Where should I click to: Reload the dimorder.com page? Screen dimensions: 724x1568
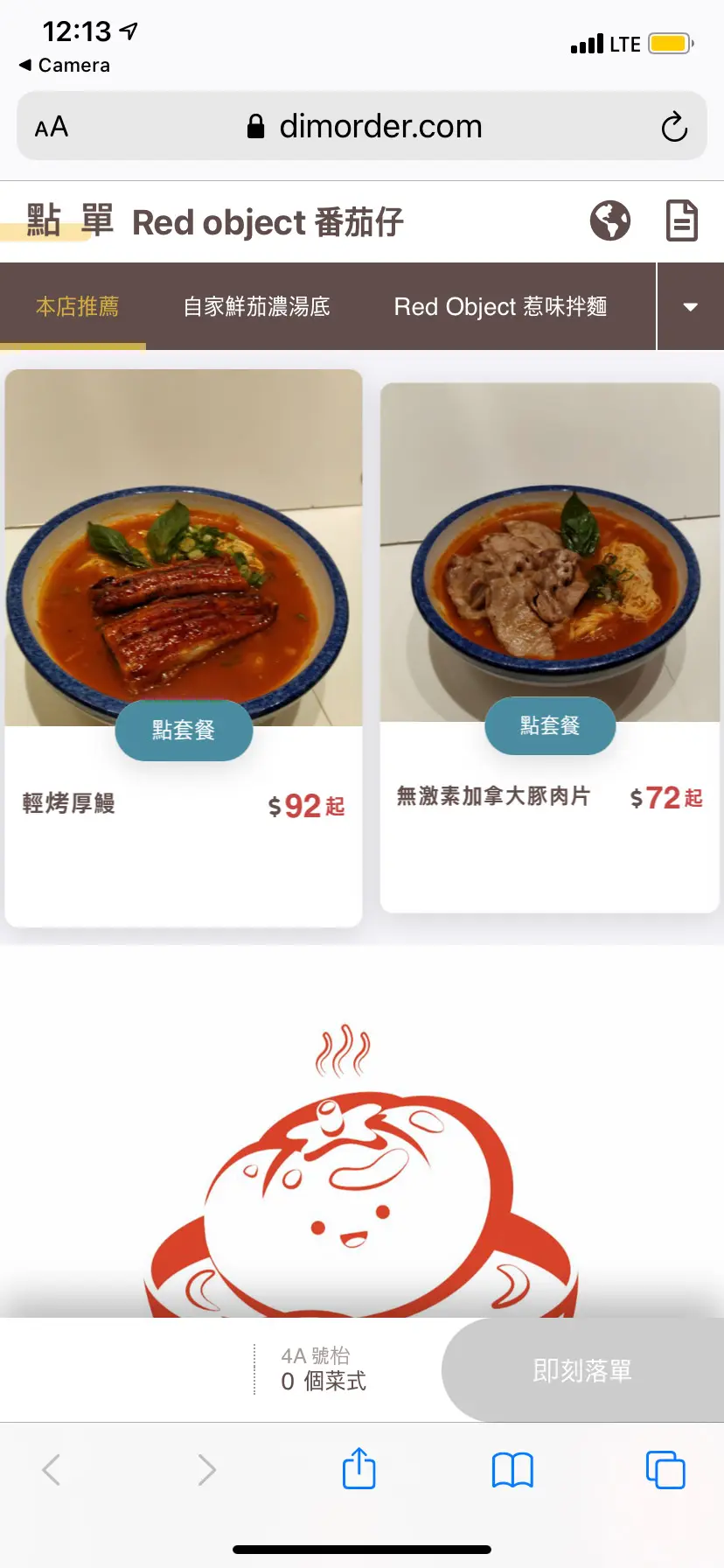pos(673,127)
